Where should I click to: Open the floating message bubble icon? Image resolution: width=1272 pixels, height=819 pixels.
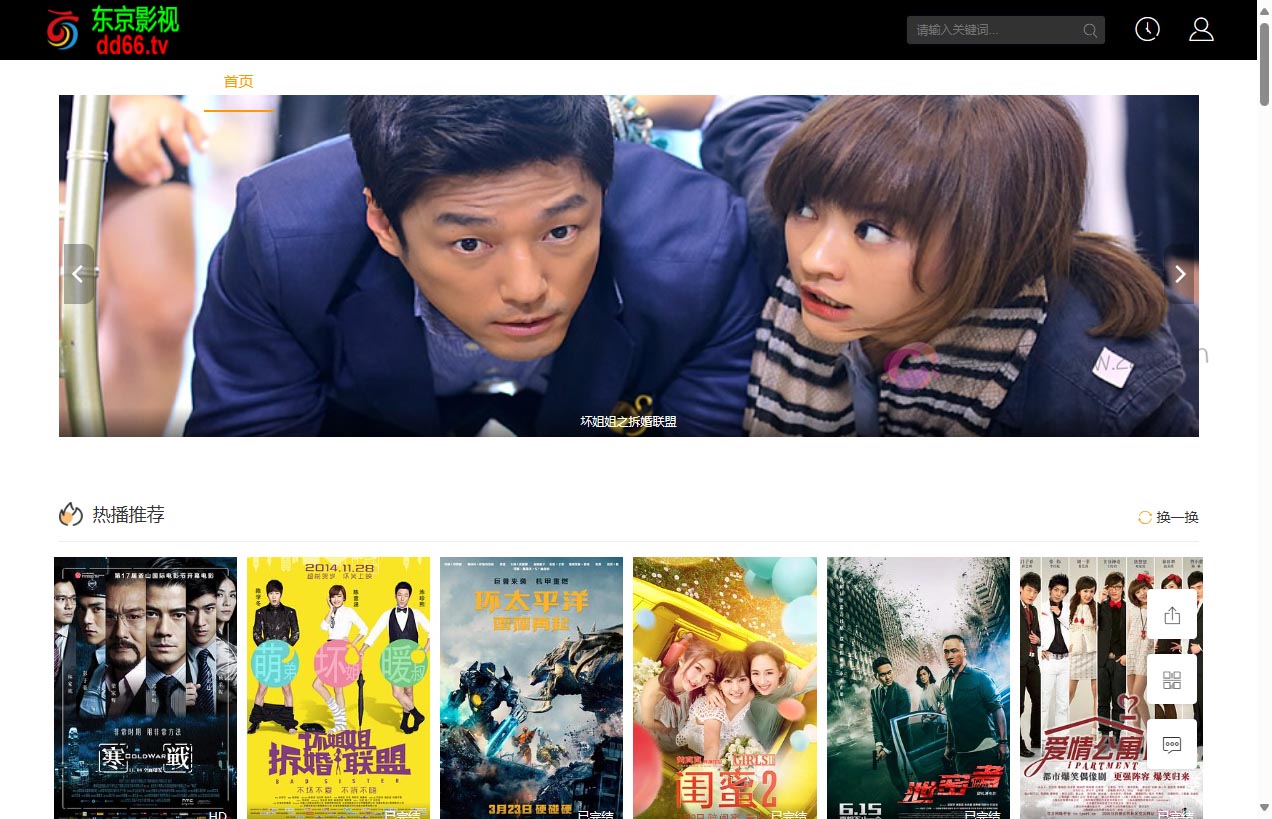1172,744
